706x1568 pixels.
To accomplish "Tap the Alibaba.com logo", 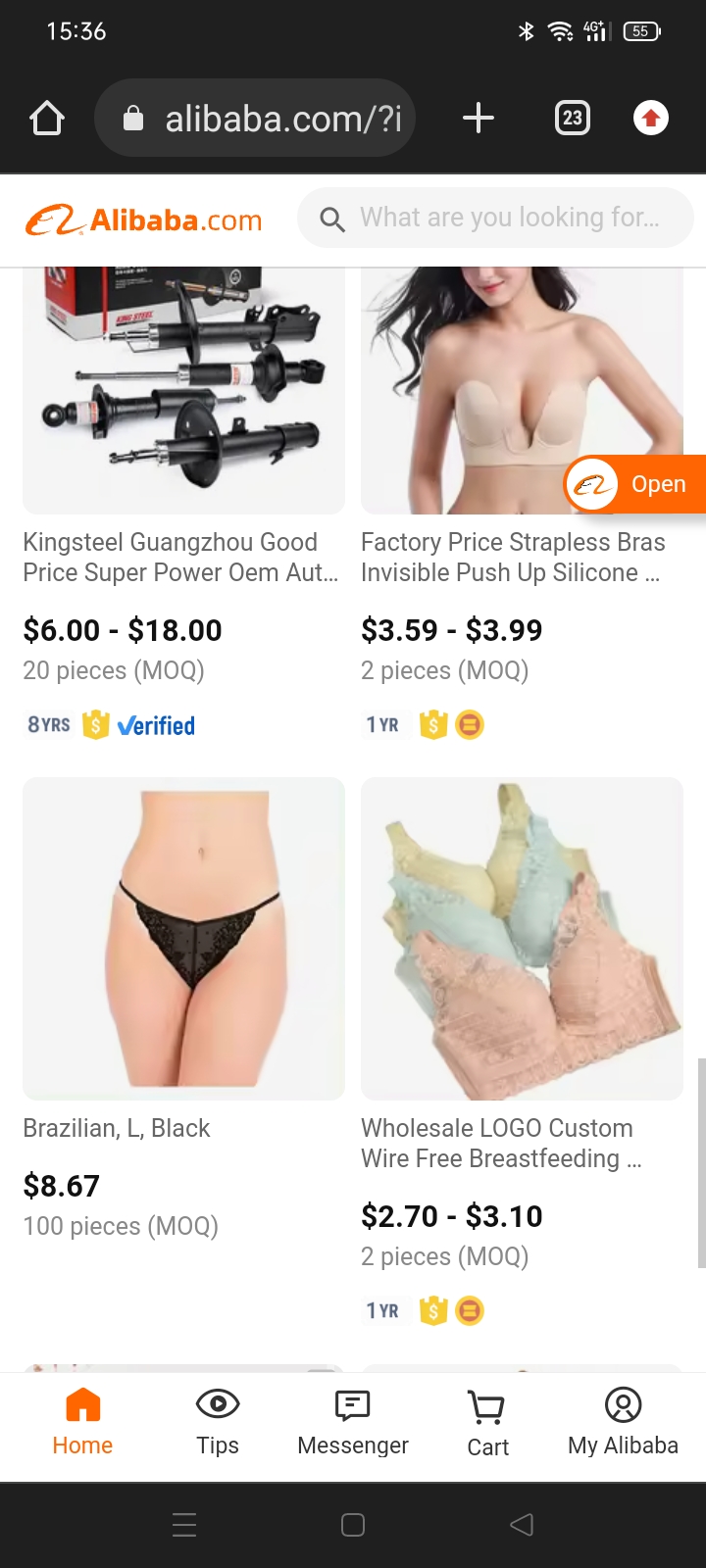I will coord(144,220).
